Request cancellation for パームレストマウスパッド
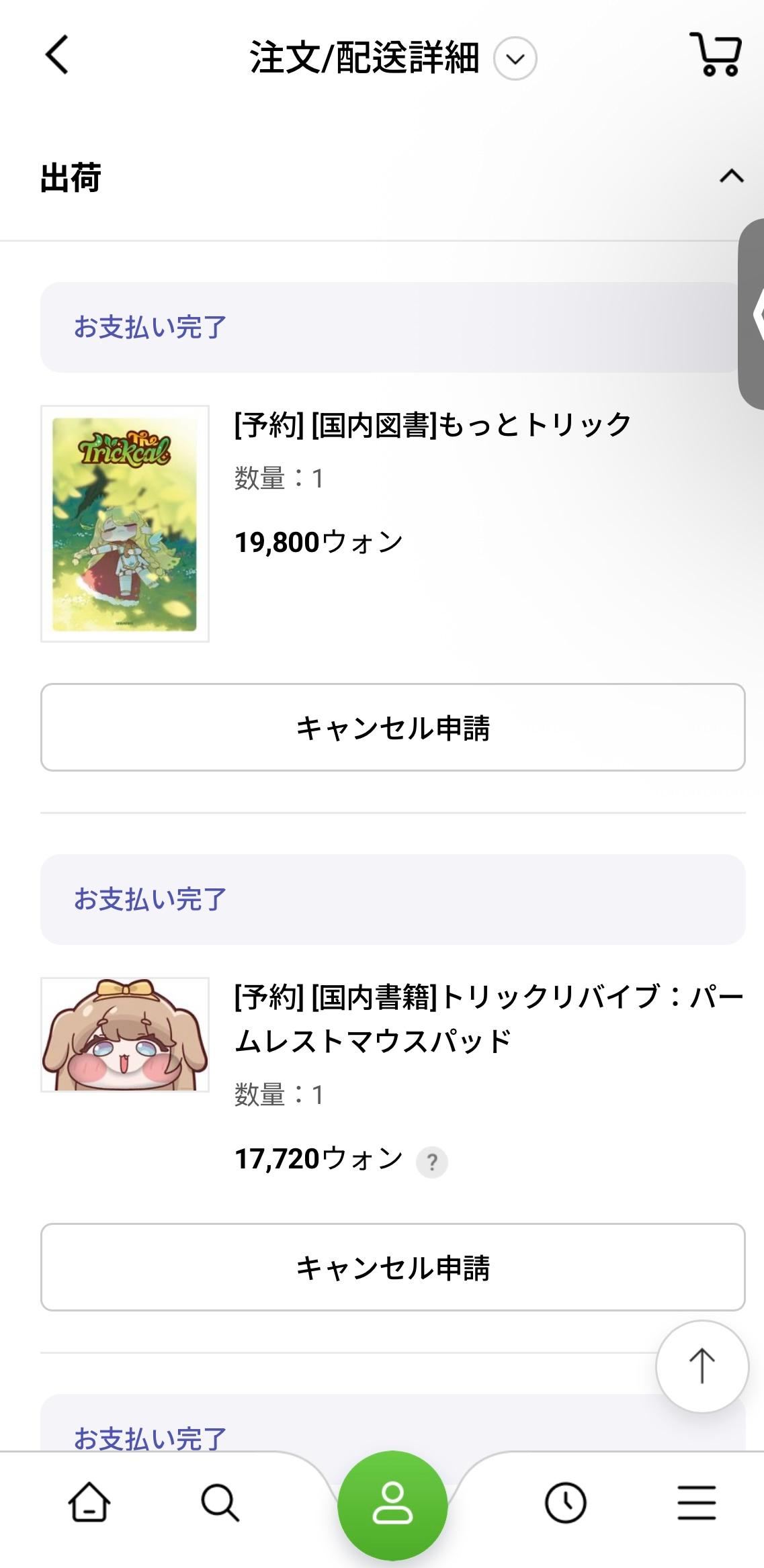764x1568 pixels. coord(392,1267)
